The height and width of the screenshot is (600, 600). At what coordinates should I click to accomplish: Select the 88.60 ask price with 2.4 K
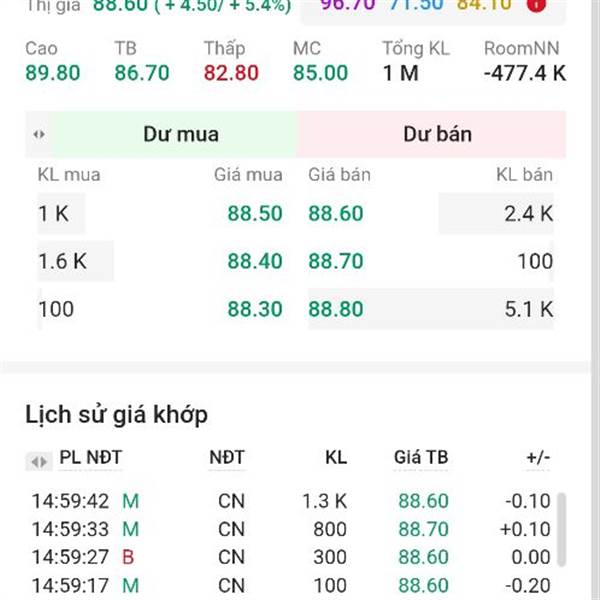[335, 213]
